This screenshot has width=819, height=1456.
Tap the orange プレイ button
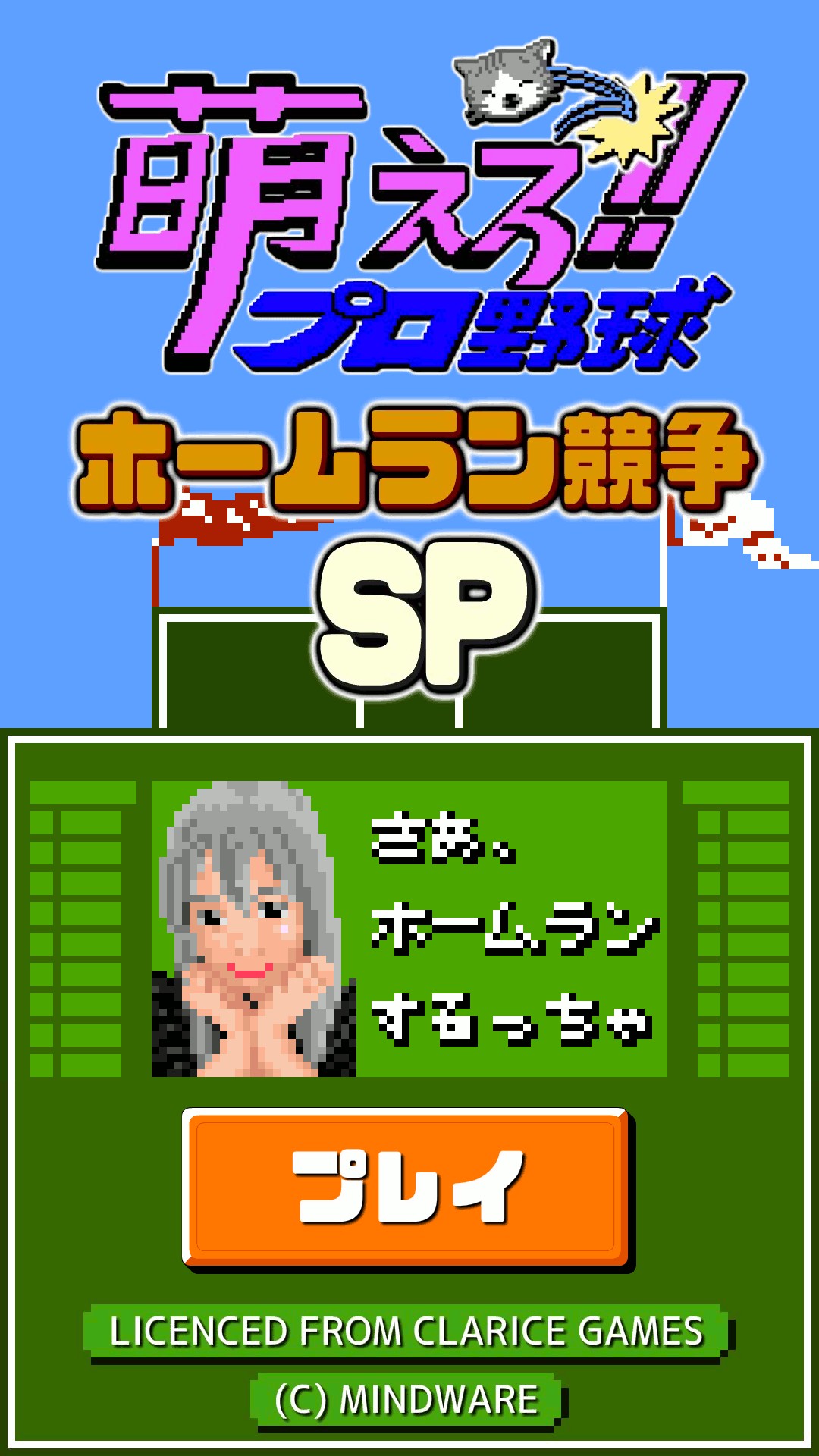click(x=406, y=1187)
